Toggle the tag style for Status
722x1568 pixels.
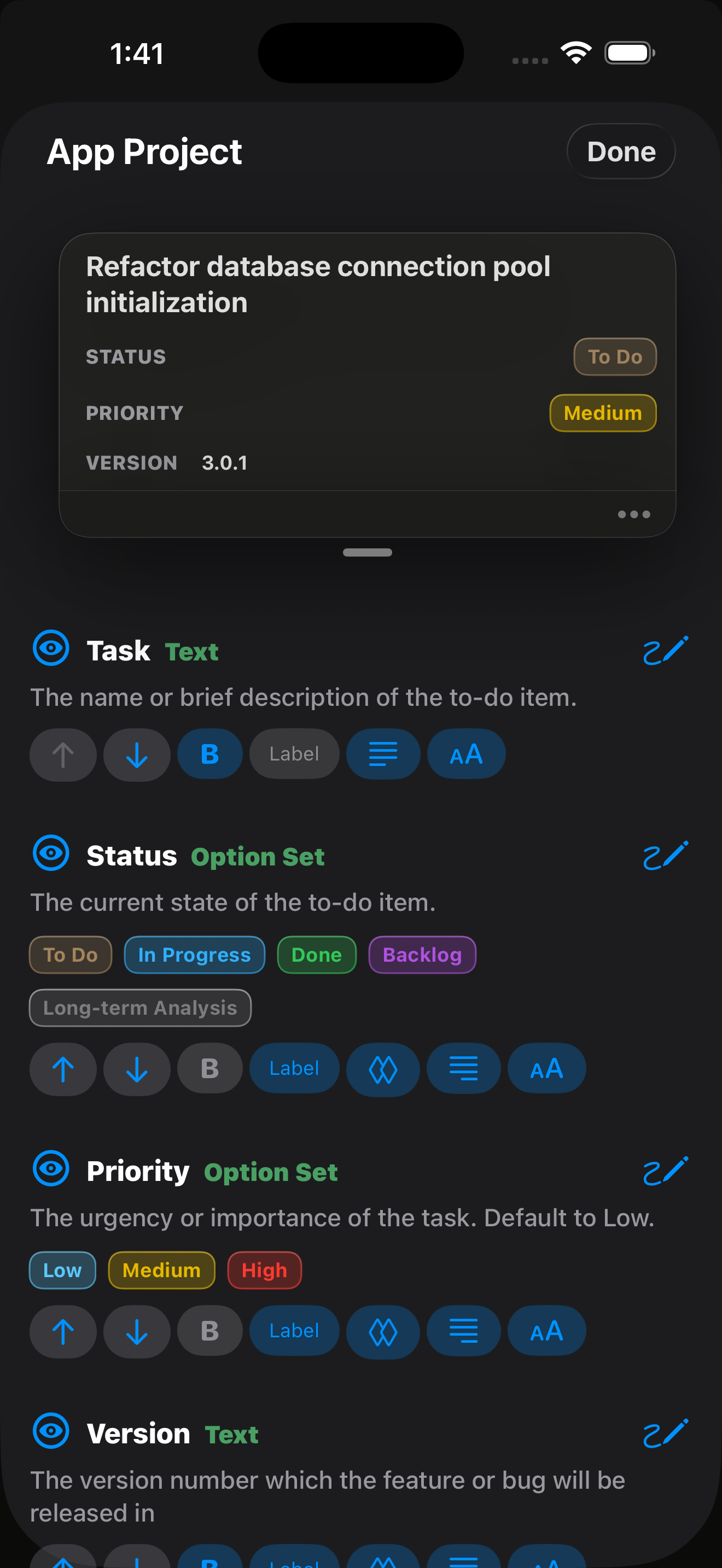coord(383,1069)
